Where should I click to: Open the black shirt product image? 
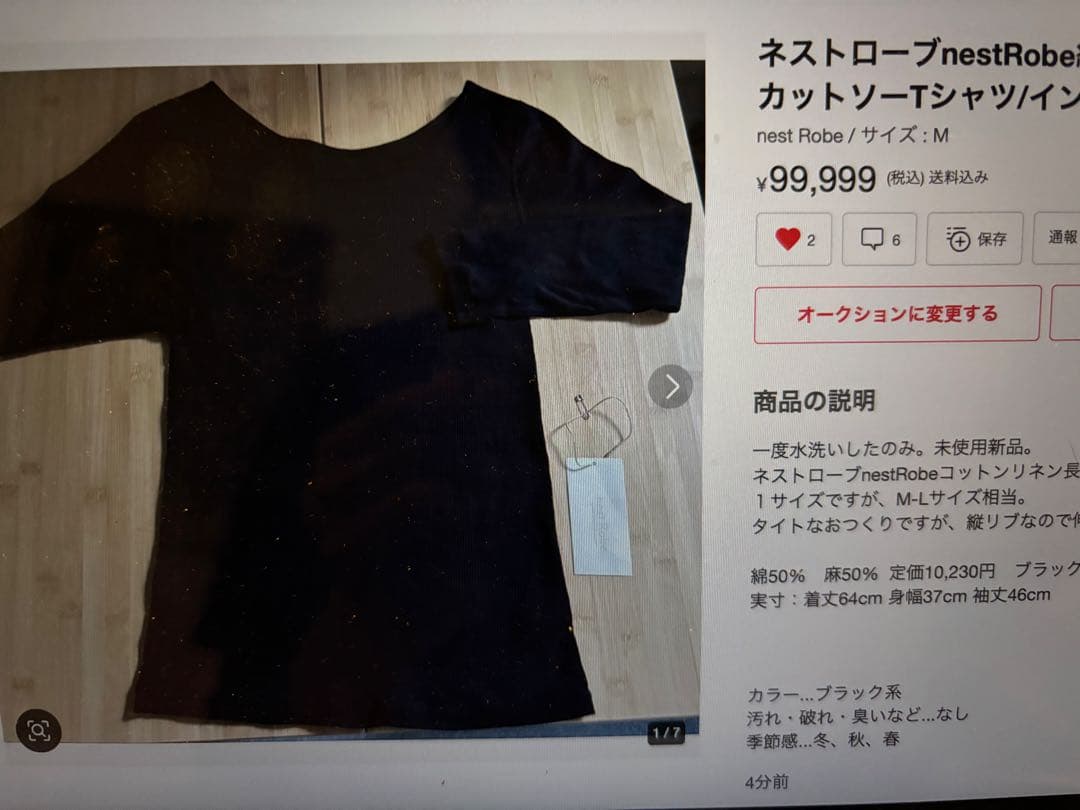click(330, 400)
